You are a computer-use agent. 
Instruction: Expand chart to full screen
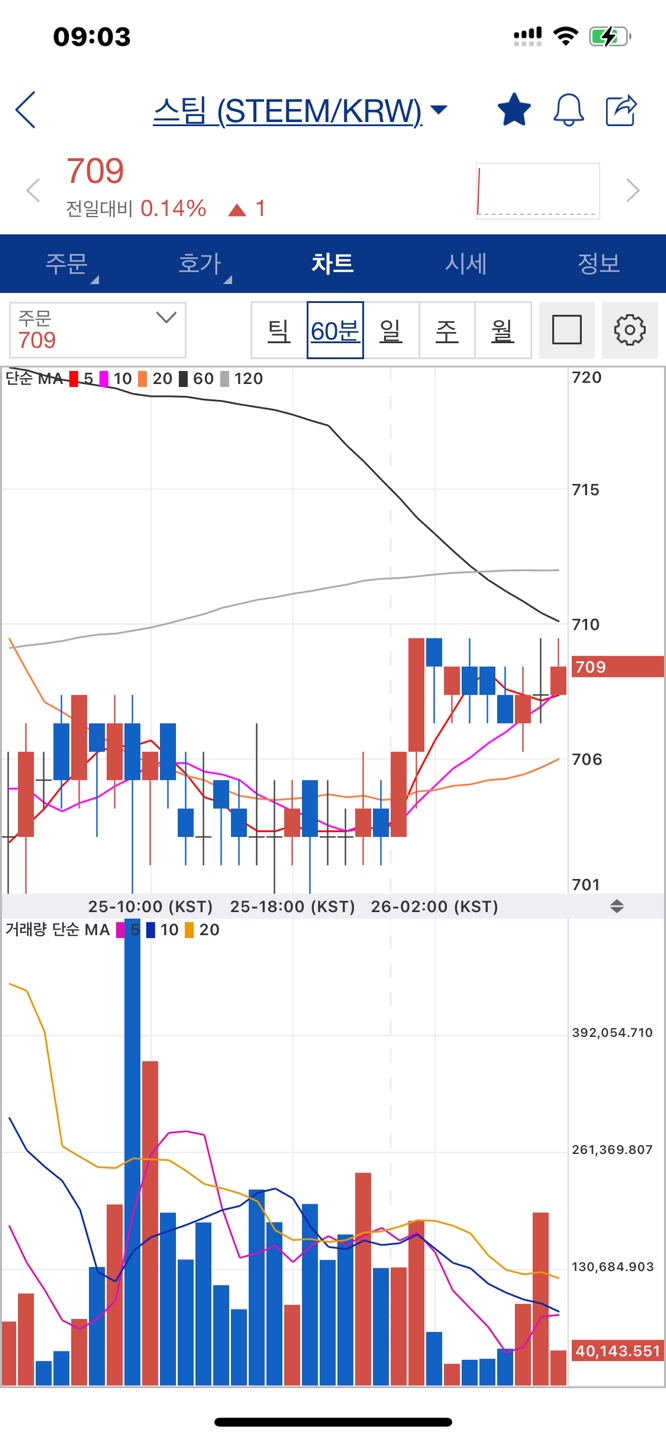566,330
